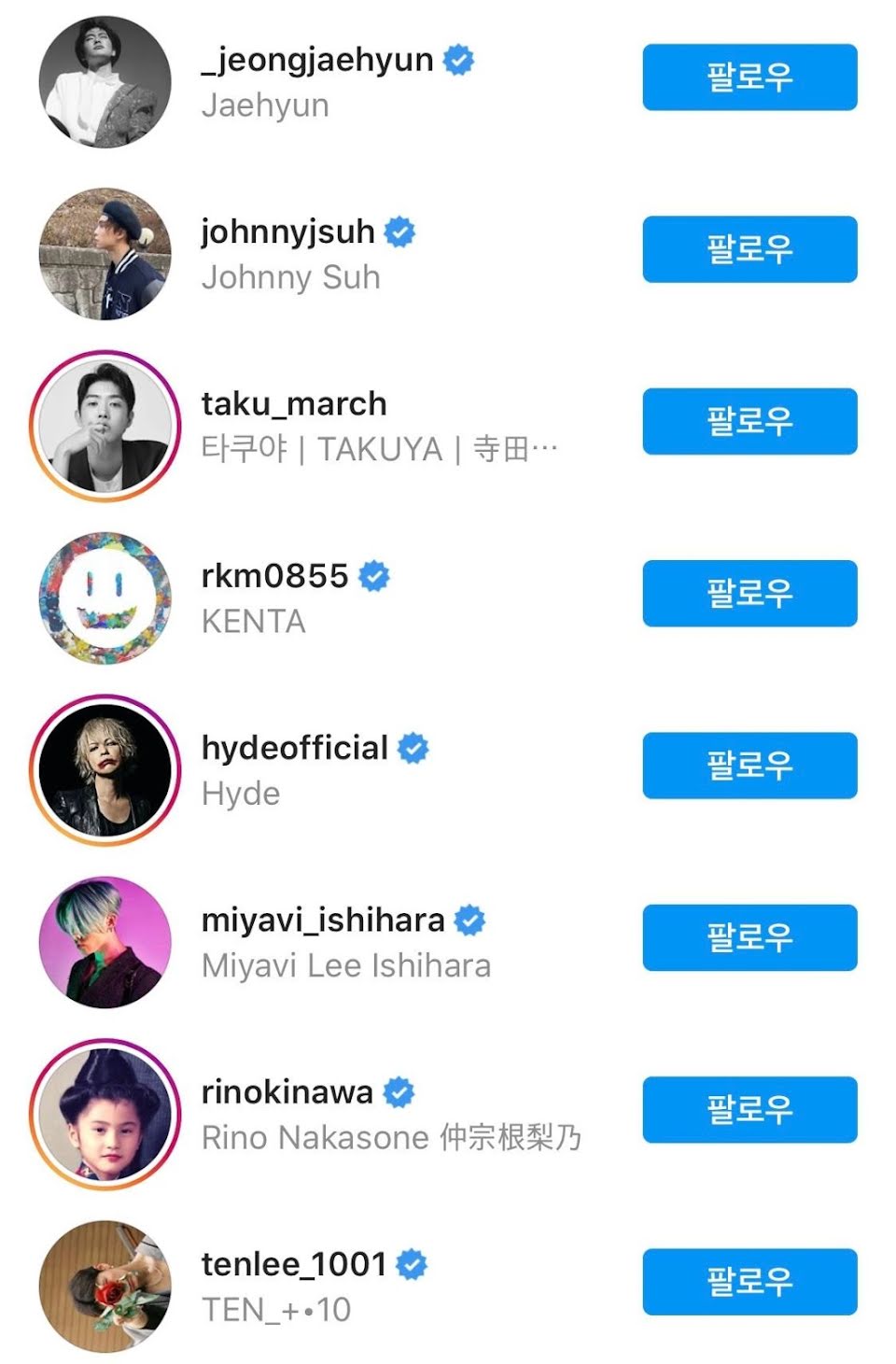
Task: Follow hydeofficial
Action: (749, 766)
